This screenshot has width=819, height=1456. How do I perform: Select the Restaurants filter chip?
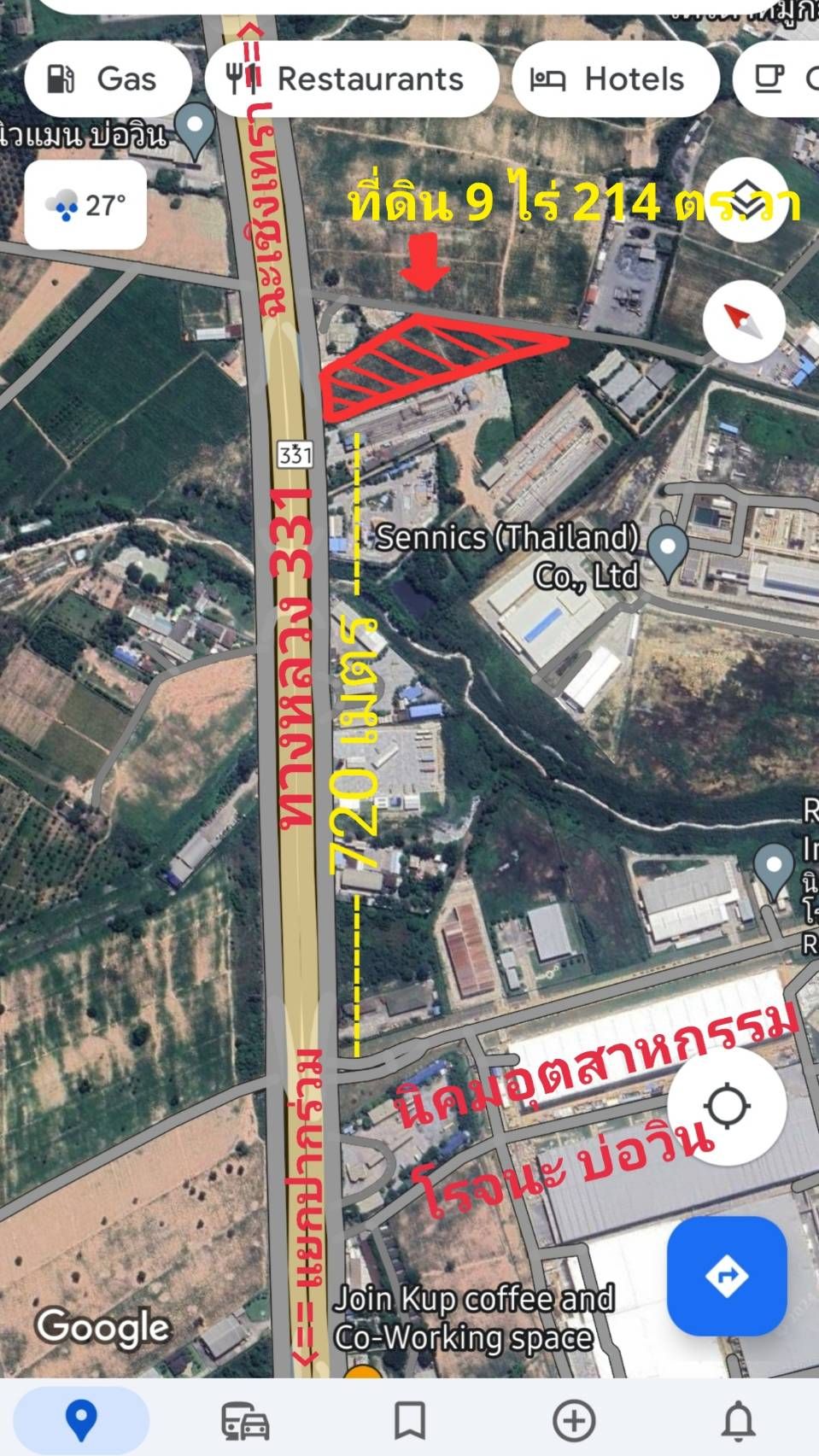pos(352,79)
